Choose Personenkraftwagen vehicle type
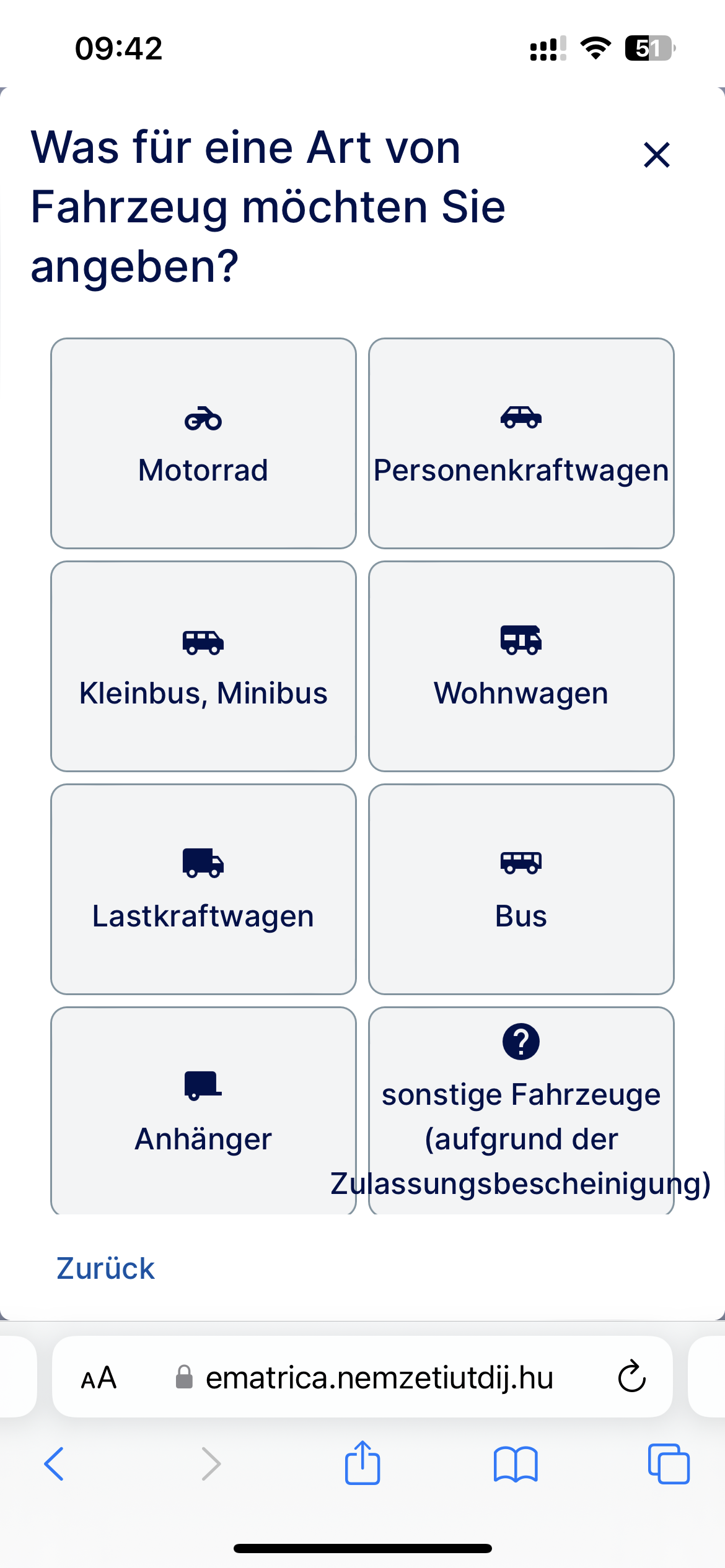 [x=521, y=443]
